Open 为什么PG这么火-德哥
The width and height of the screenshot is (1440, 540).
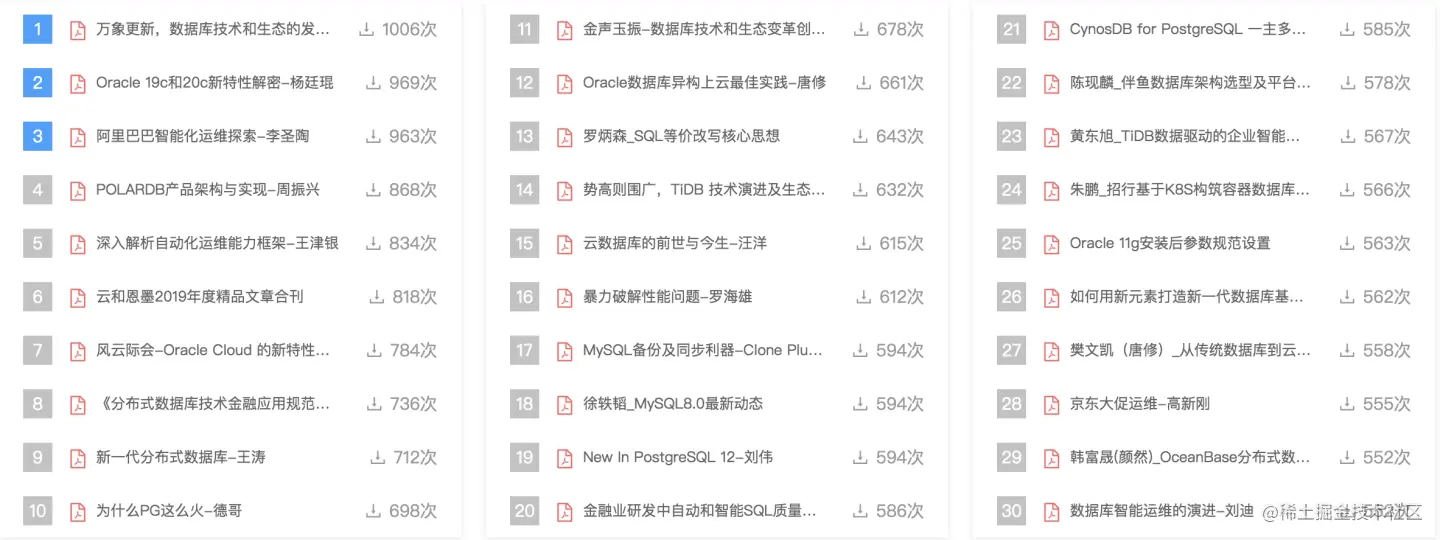(168, 511)
